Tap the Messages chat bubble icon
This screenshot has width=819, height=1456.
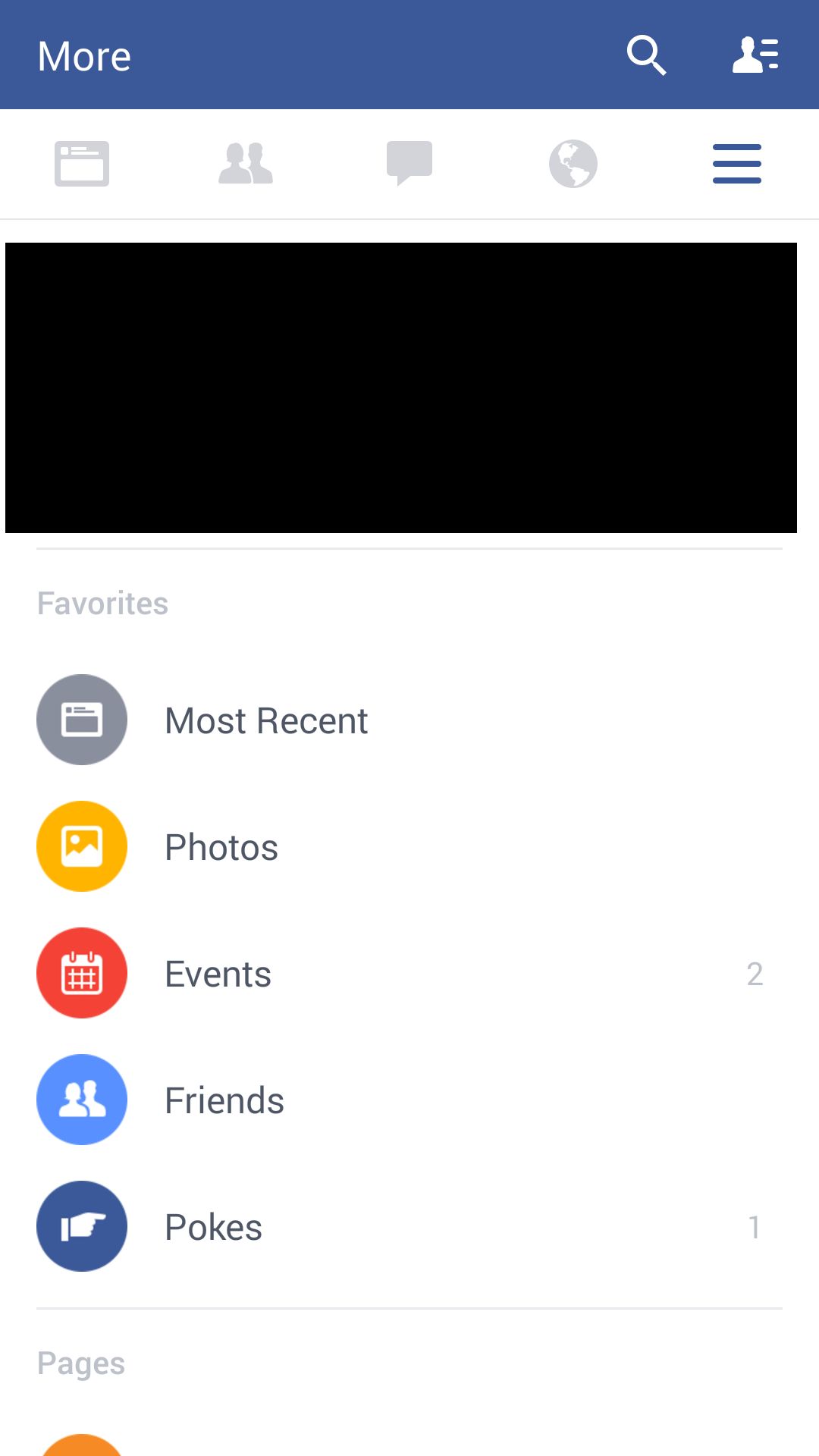pos(409,163)
